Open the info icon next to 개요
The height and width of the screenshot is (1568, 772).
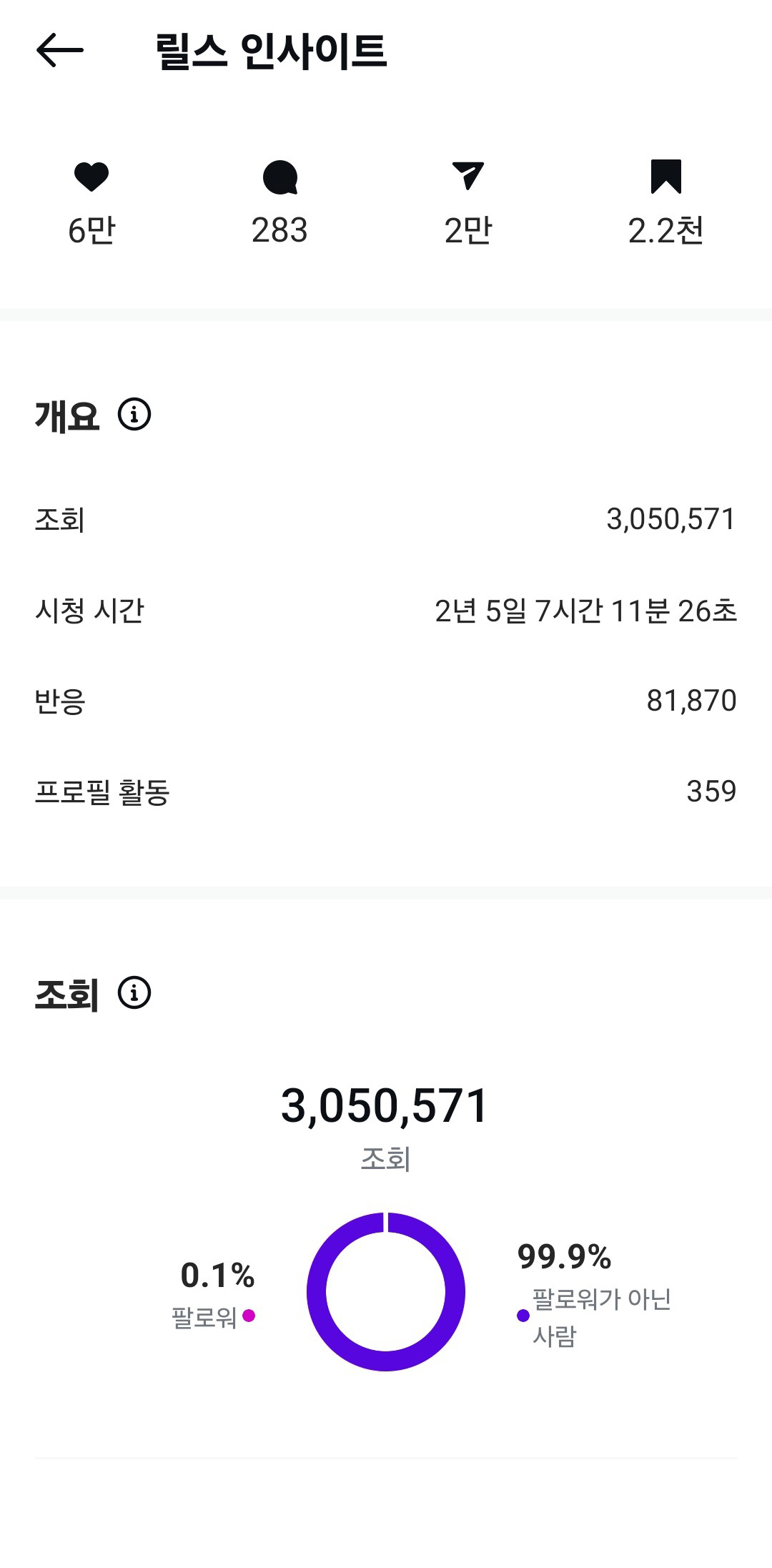tap(134, 414)
